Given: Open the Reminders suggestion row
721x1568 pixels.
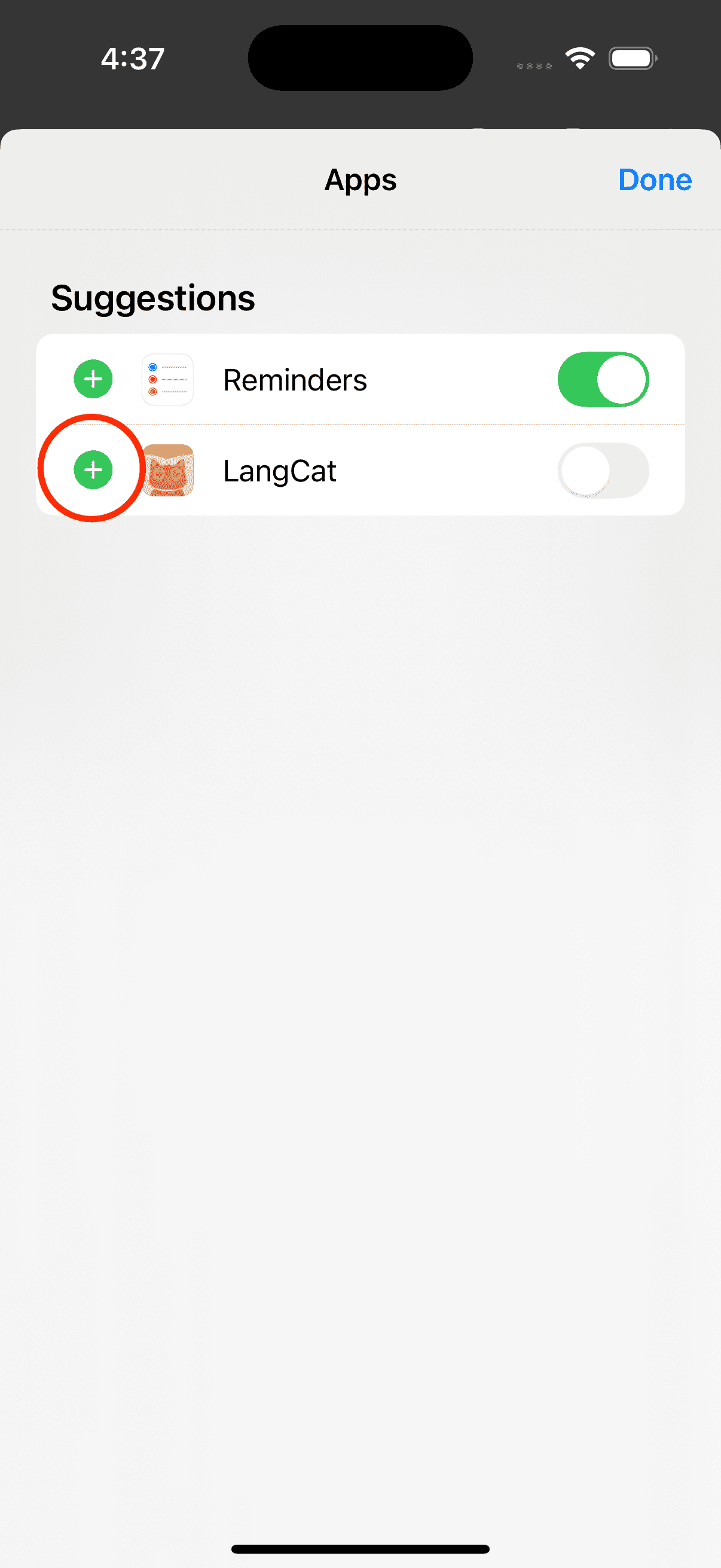Looking at the screenshot, I should [360, 379].
